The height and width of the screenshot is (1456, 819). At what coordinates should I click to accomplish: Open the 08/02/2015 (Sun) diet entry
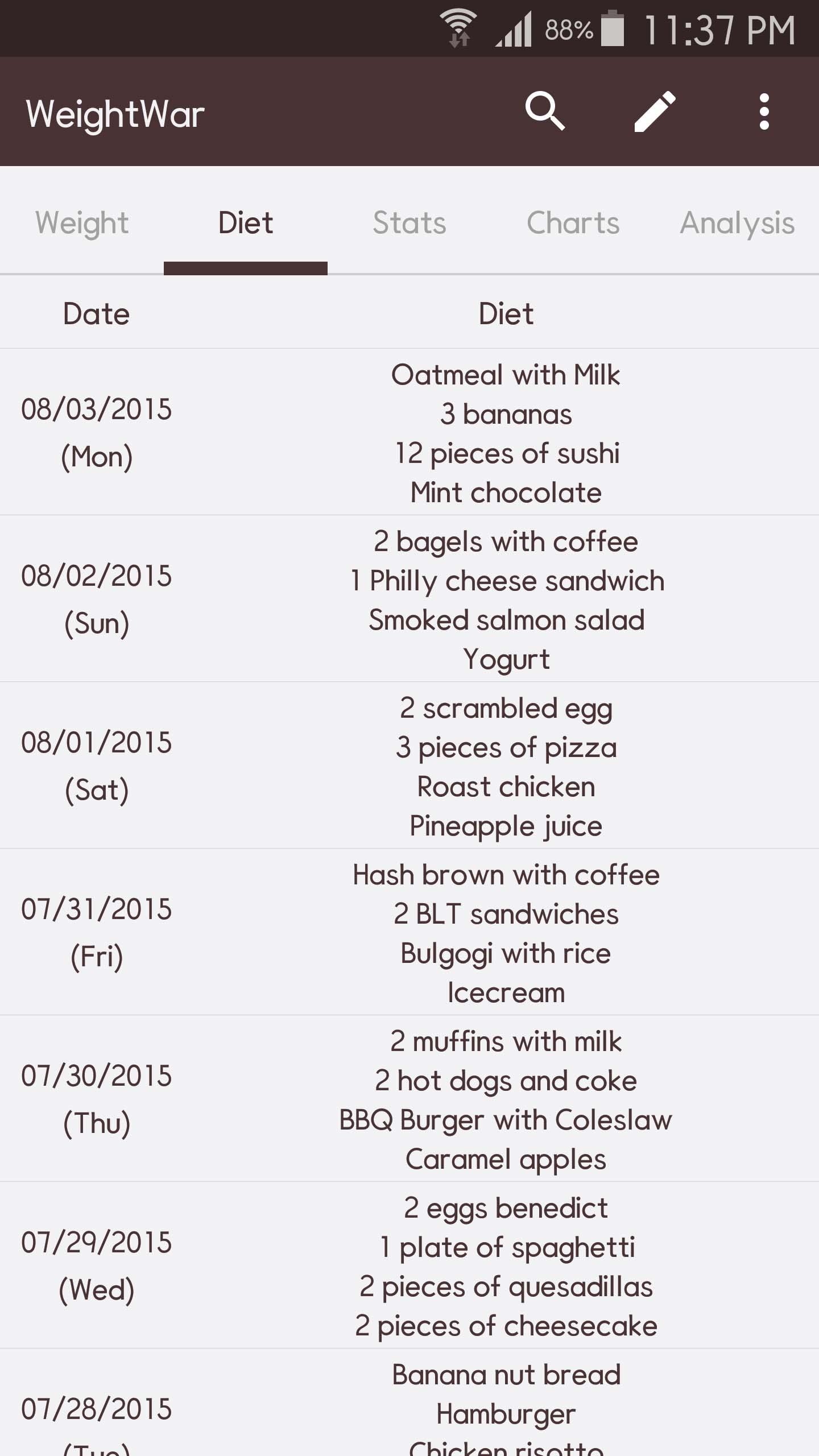pos(409,599)
